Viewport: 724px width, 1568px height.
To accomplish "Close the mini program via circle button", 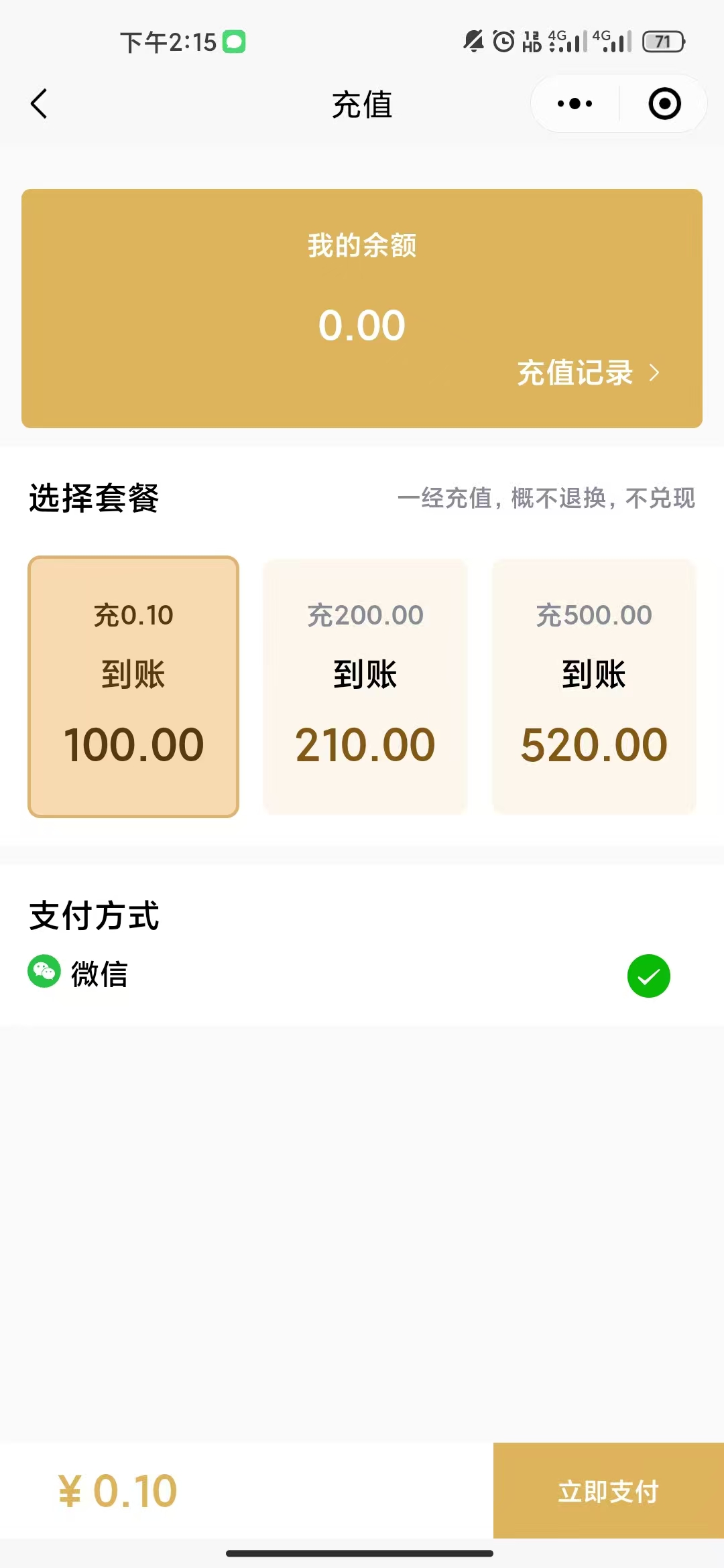I will 664,104.
